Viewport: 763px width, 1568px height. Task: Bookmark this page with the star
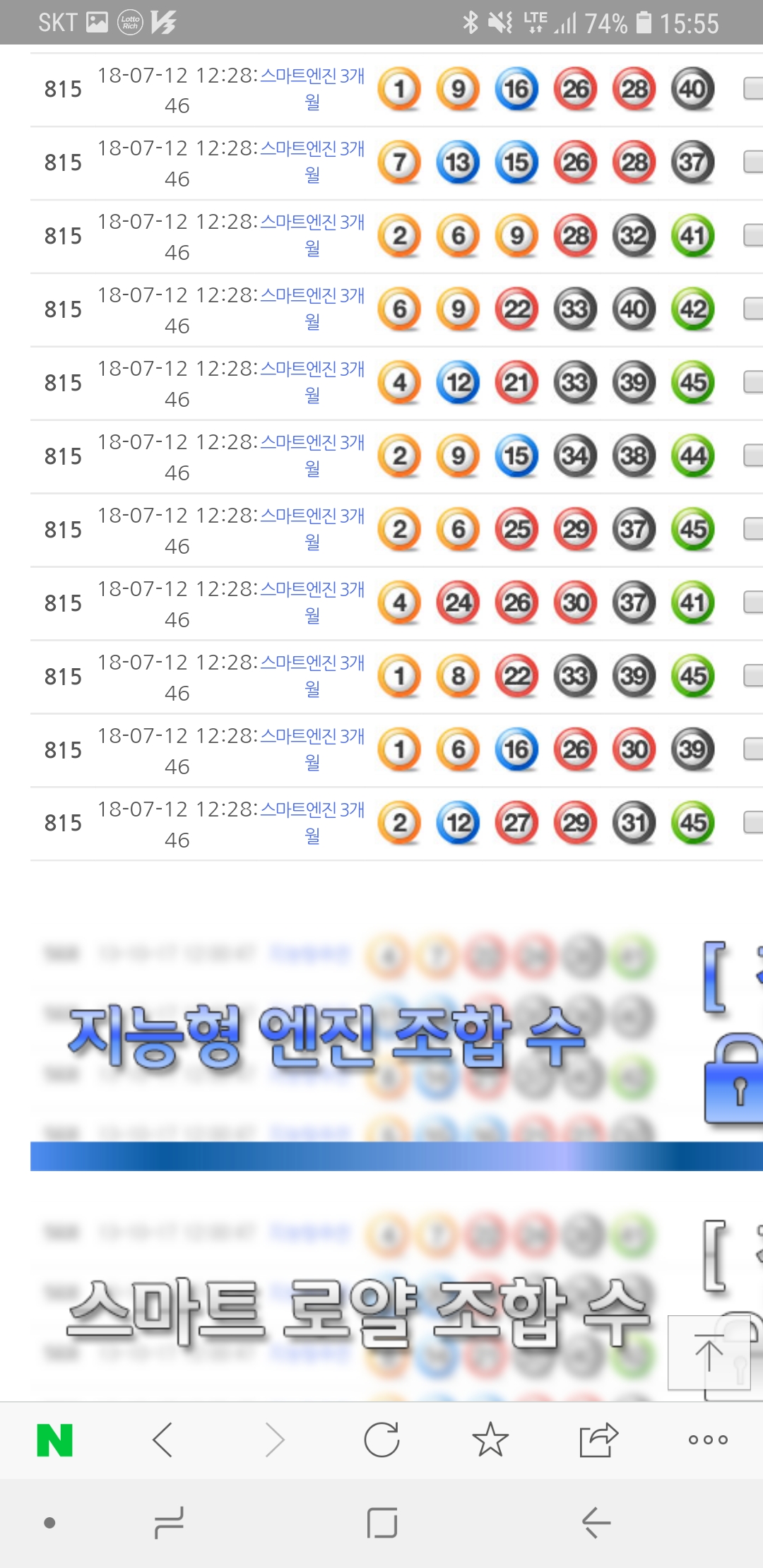[490, 1440]
